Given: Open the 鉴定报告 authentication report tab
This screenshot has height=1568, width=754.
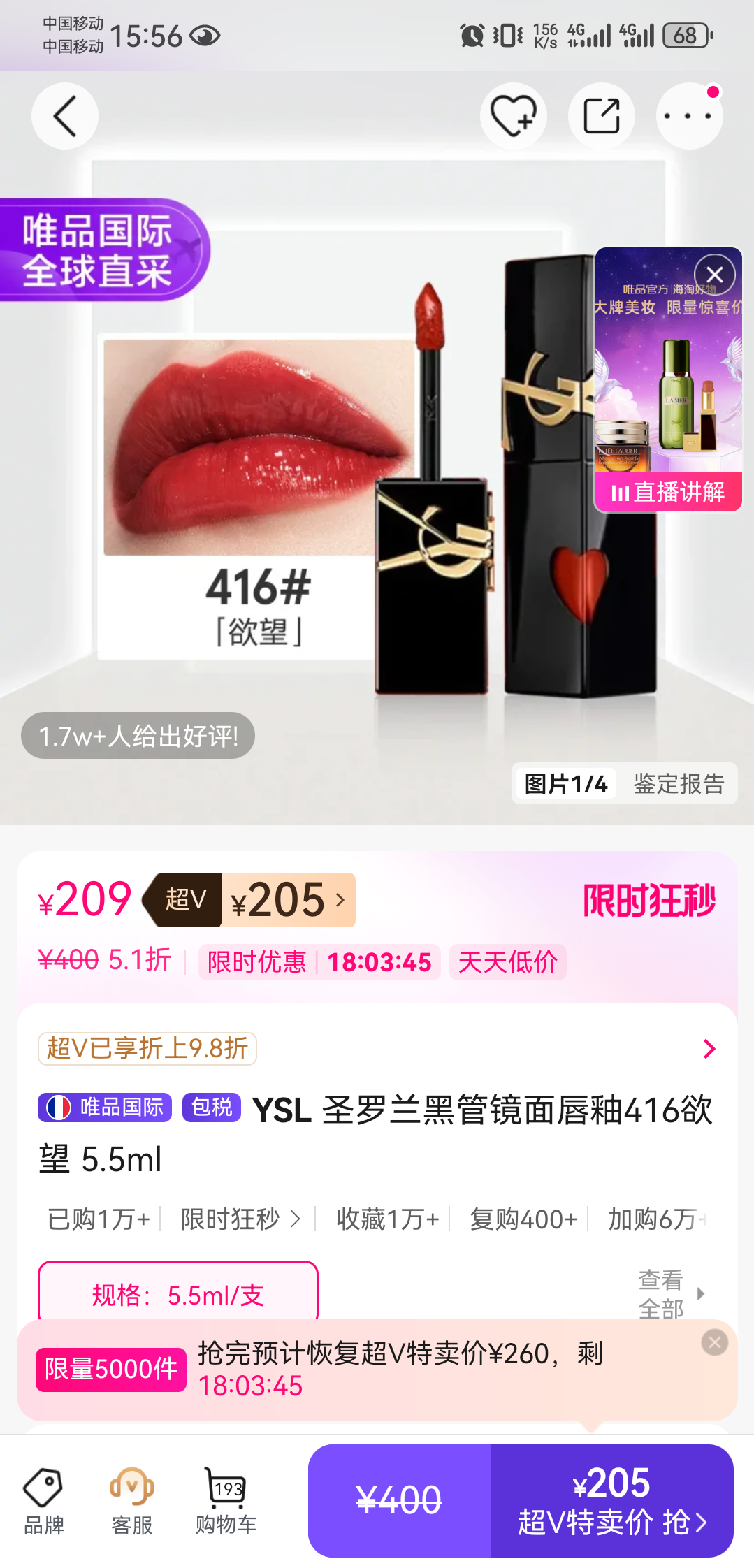Looking at the screenshot, I should pos(680,784).
